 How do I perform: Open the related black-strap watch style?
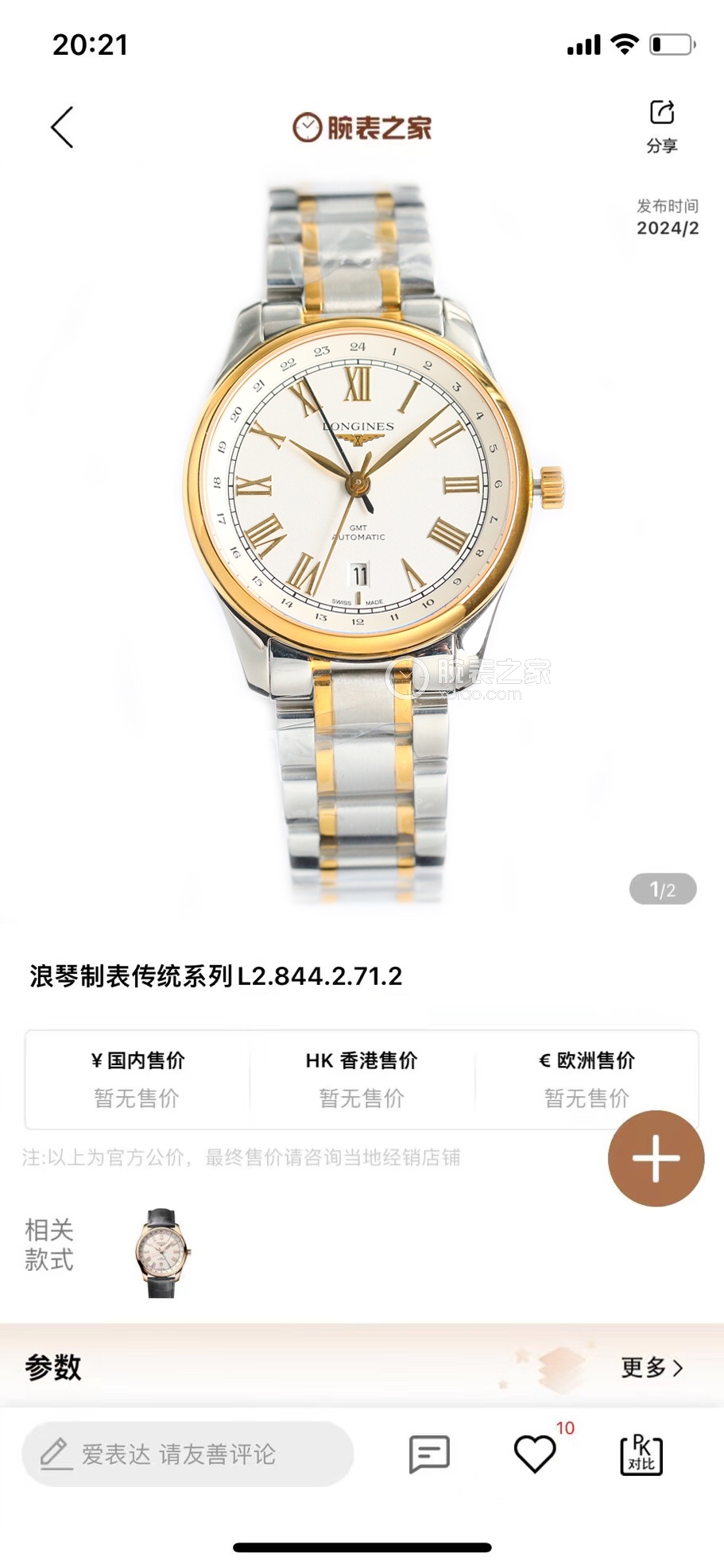(162, 1253)
